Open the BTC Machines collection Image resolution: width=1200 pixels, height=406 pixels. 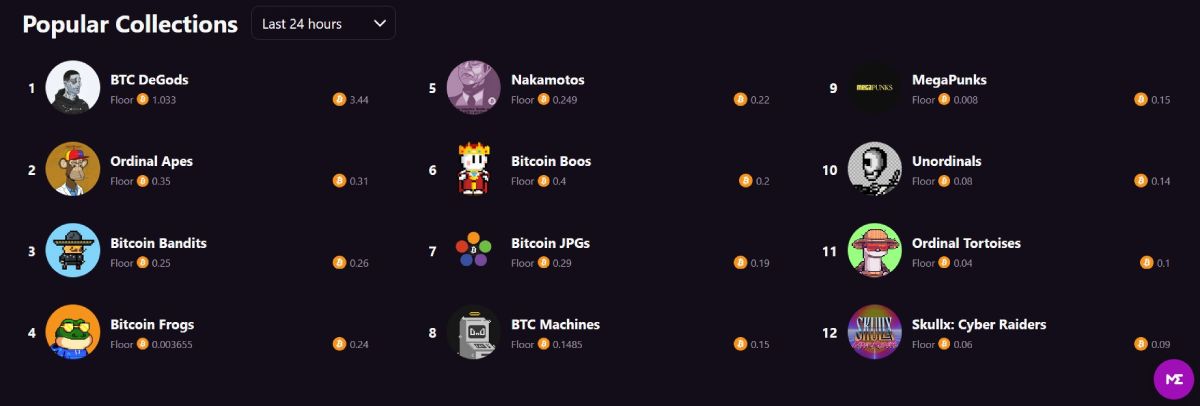pos(555,324)
